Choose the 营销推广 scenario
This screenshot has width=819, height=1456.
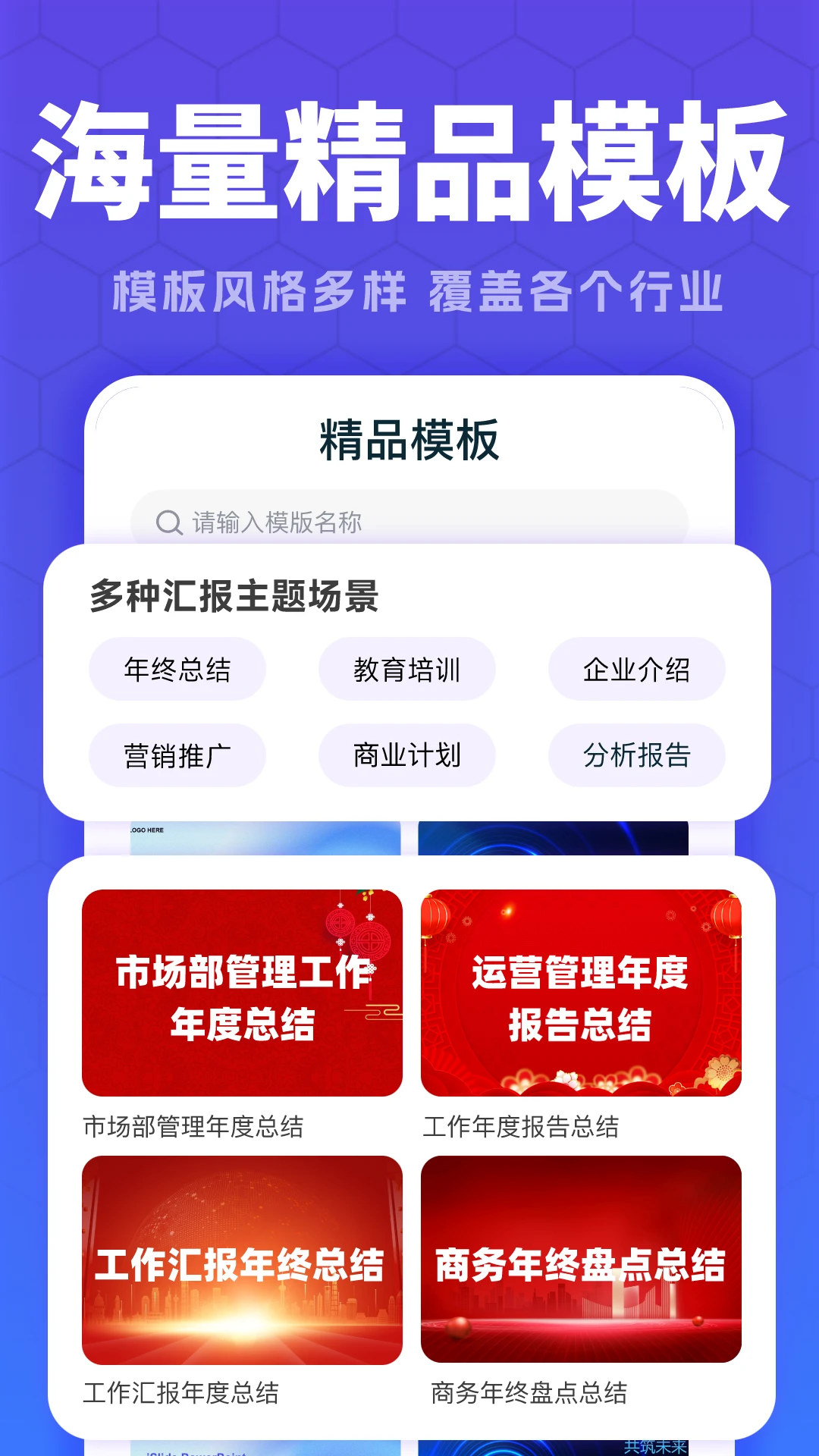pyautogui.click(x=177, y=755)
